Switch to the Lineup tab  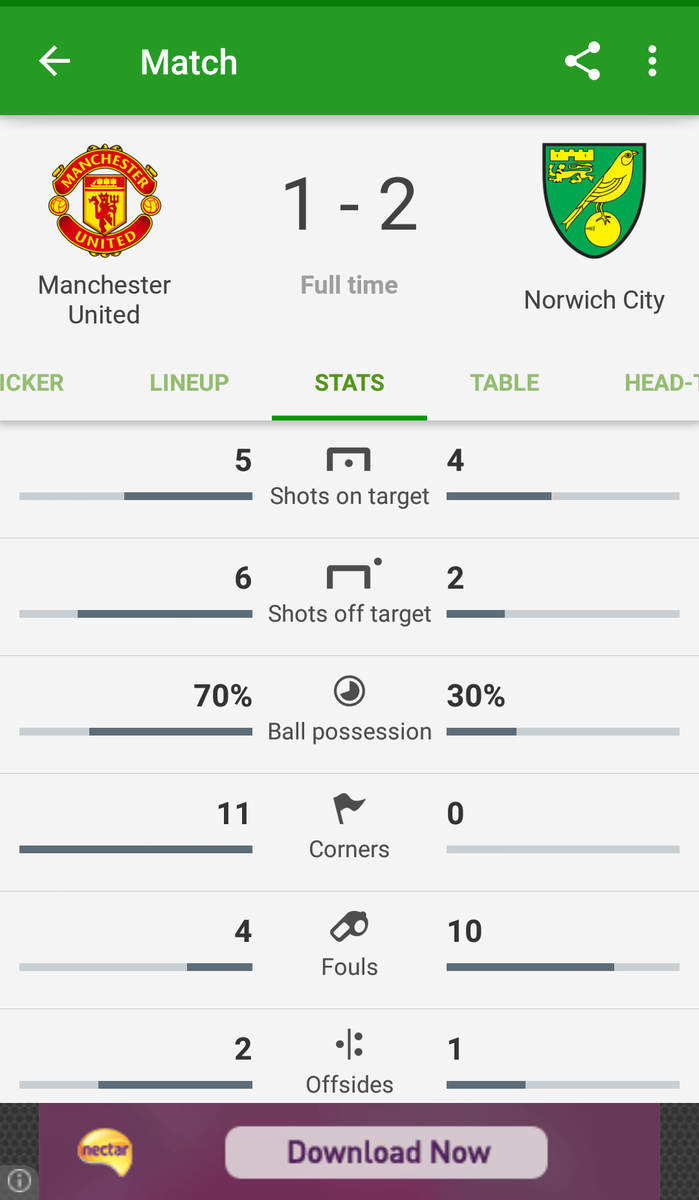189,383
